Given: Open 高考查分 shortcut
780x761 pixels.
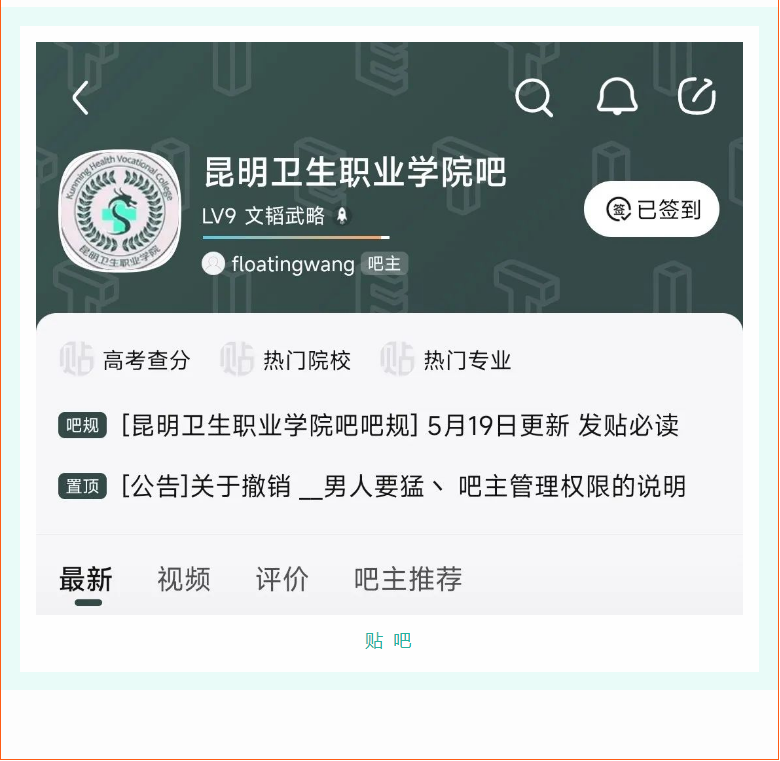Looking at the screenshot, I should pos(126,360).
